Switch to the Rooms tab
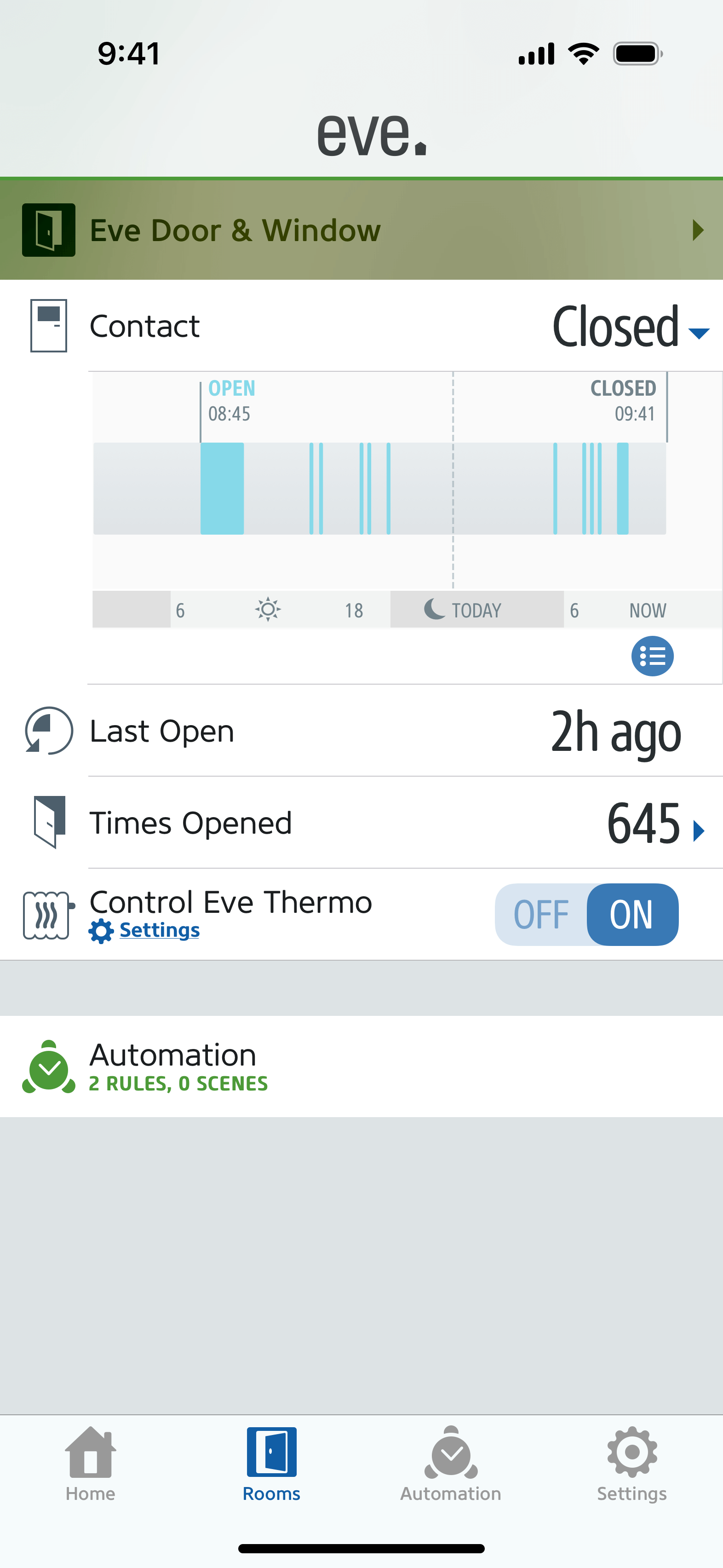This screenshot has height=1568, width=723. click(x=271, y=1464)
